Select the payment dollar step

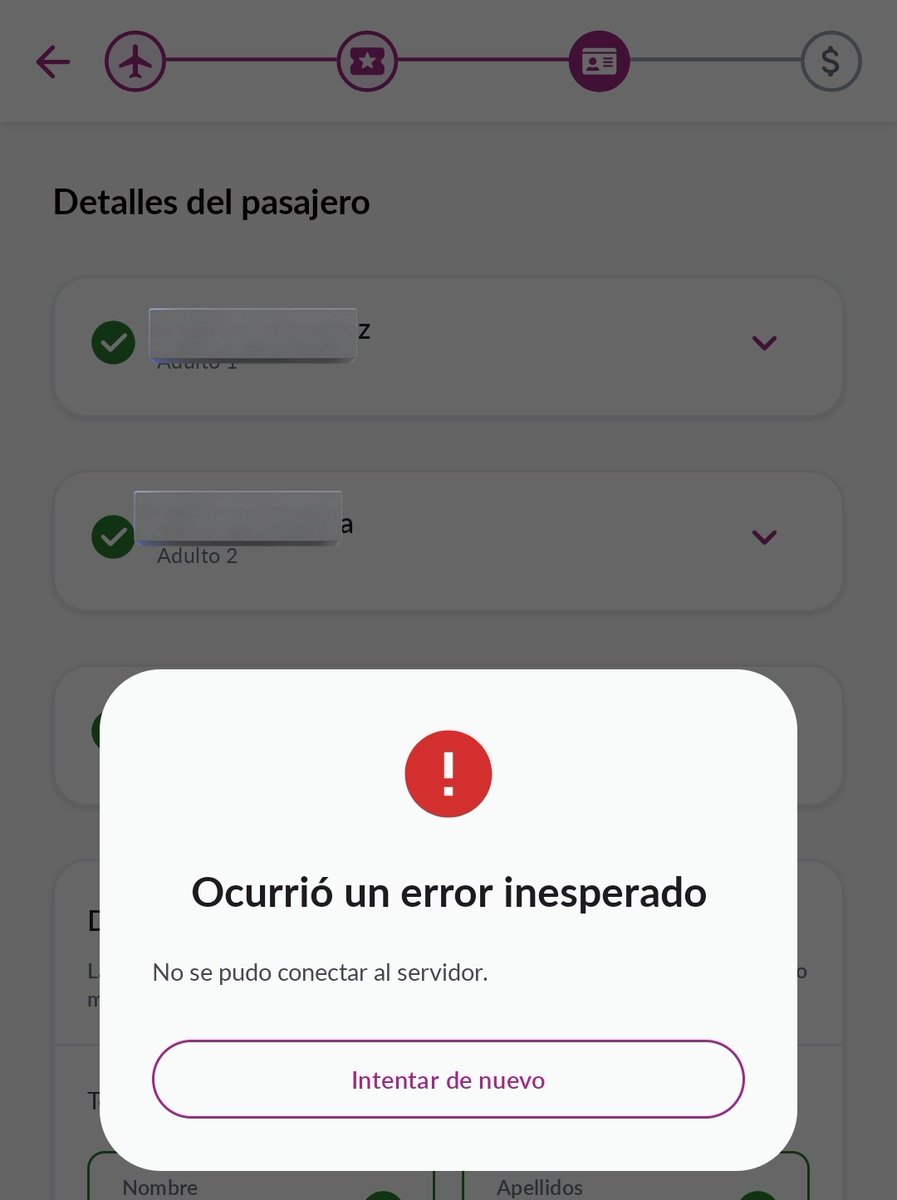(x=830, y=62)
